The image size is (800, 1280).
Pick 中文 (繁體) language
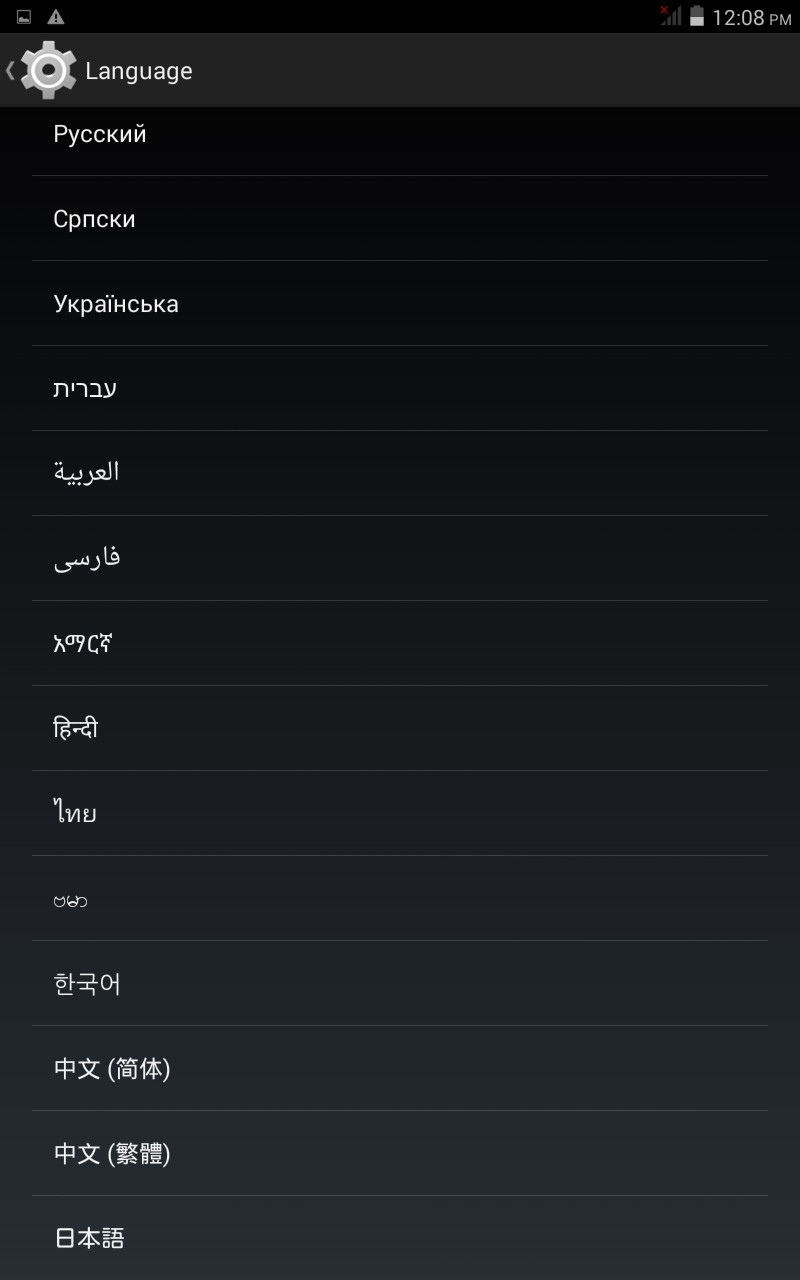click(112, 1154)
